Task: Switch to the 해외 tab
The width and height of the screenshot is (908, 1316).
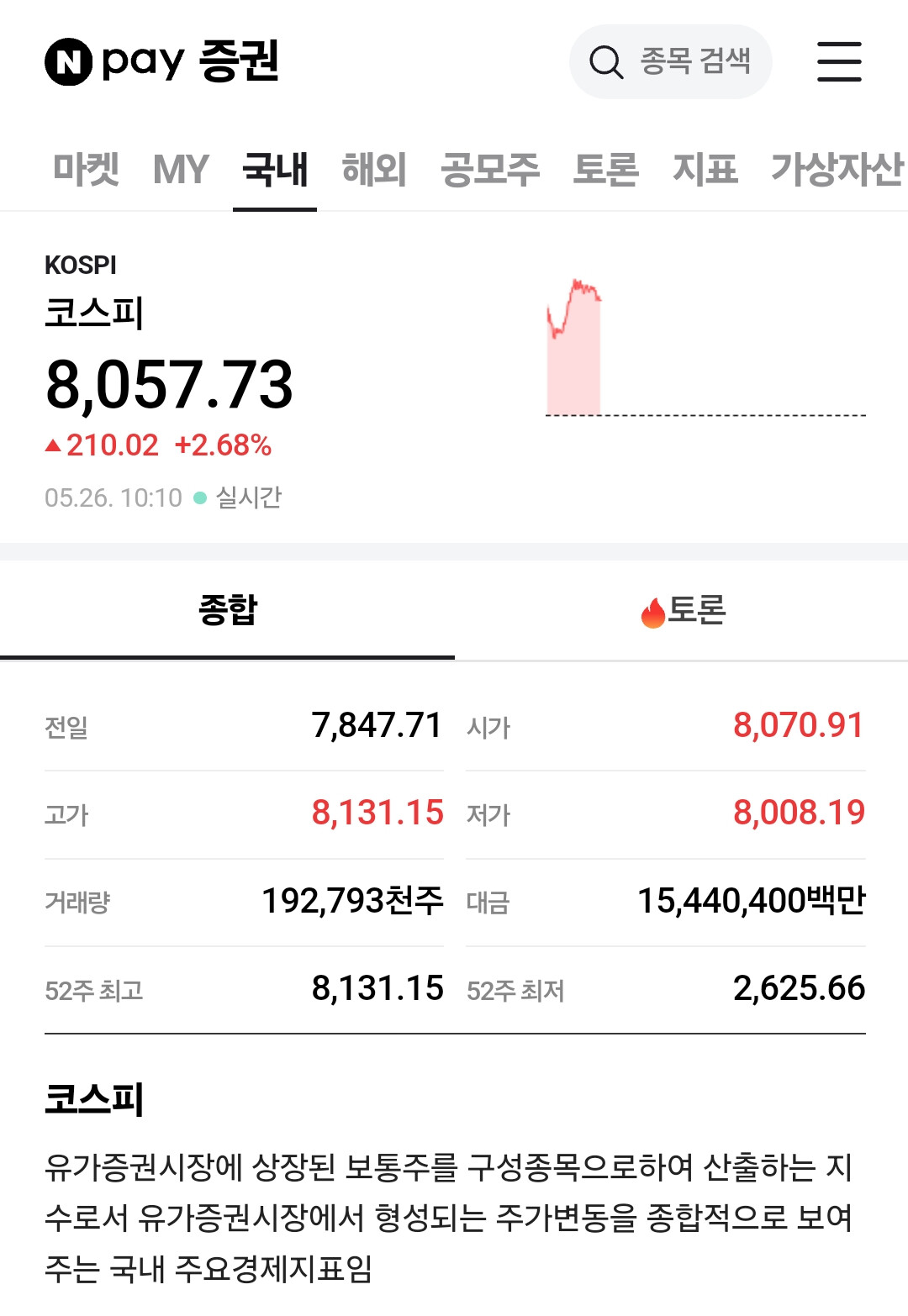Action: coord(374,169)
